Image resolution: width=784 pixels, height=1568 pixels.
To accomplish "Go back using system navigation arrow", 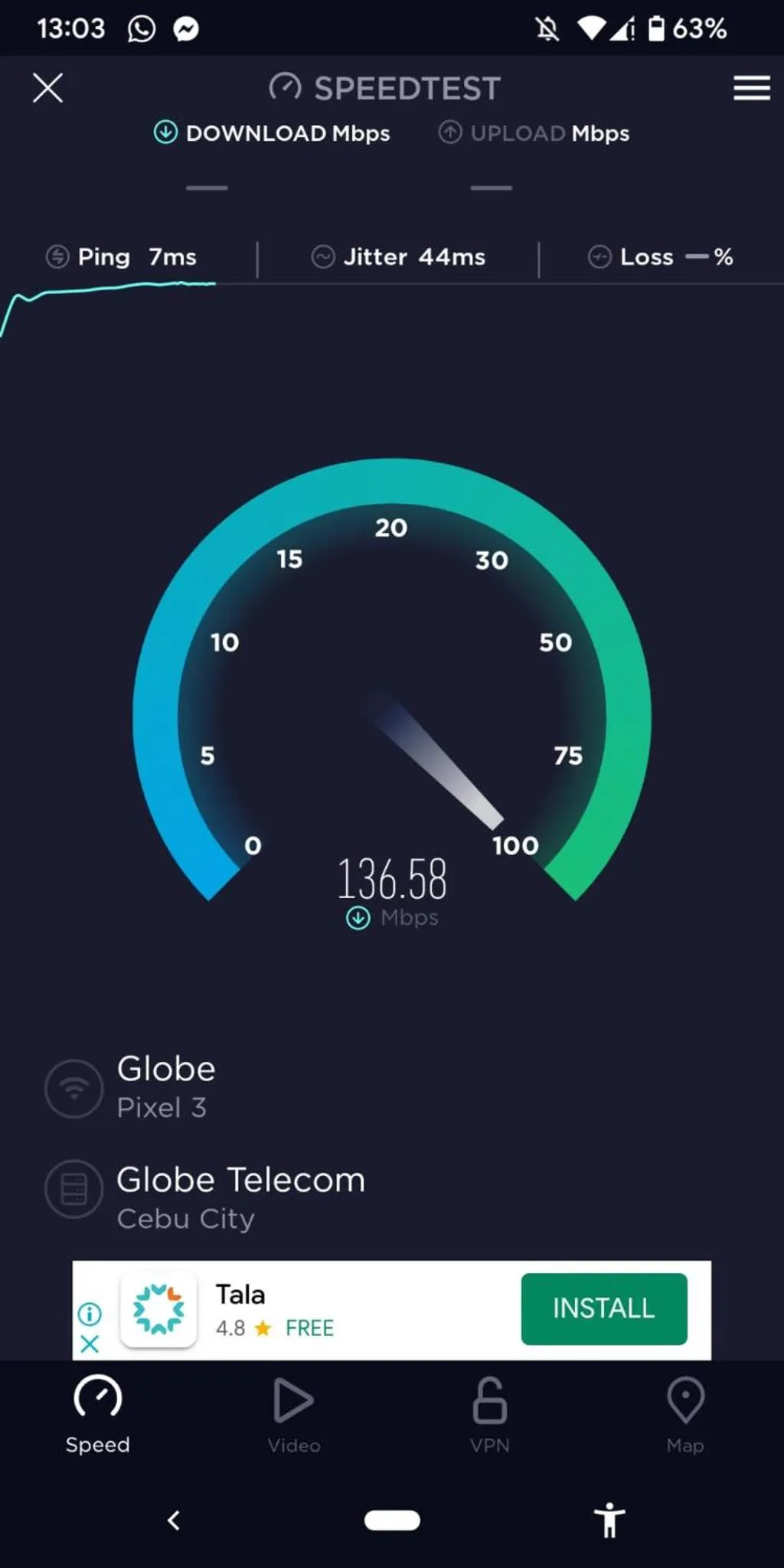I will pyautogui.click(x=174, y=1520).
